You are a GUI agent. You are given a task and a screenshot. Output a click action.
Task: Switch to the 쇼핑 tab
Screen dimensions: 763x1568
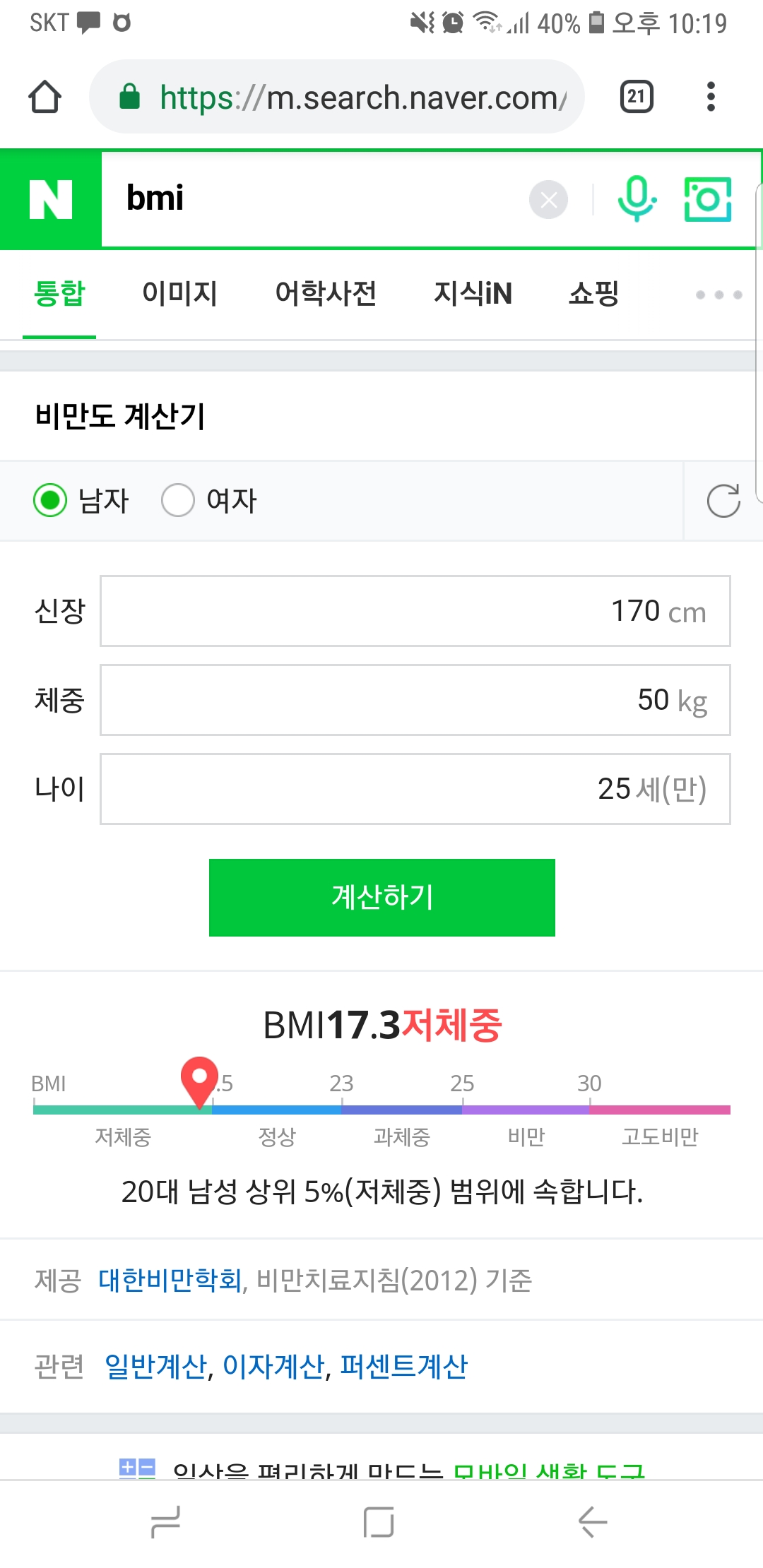pos(594,293)
